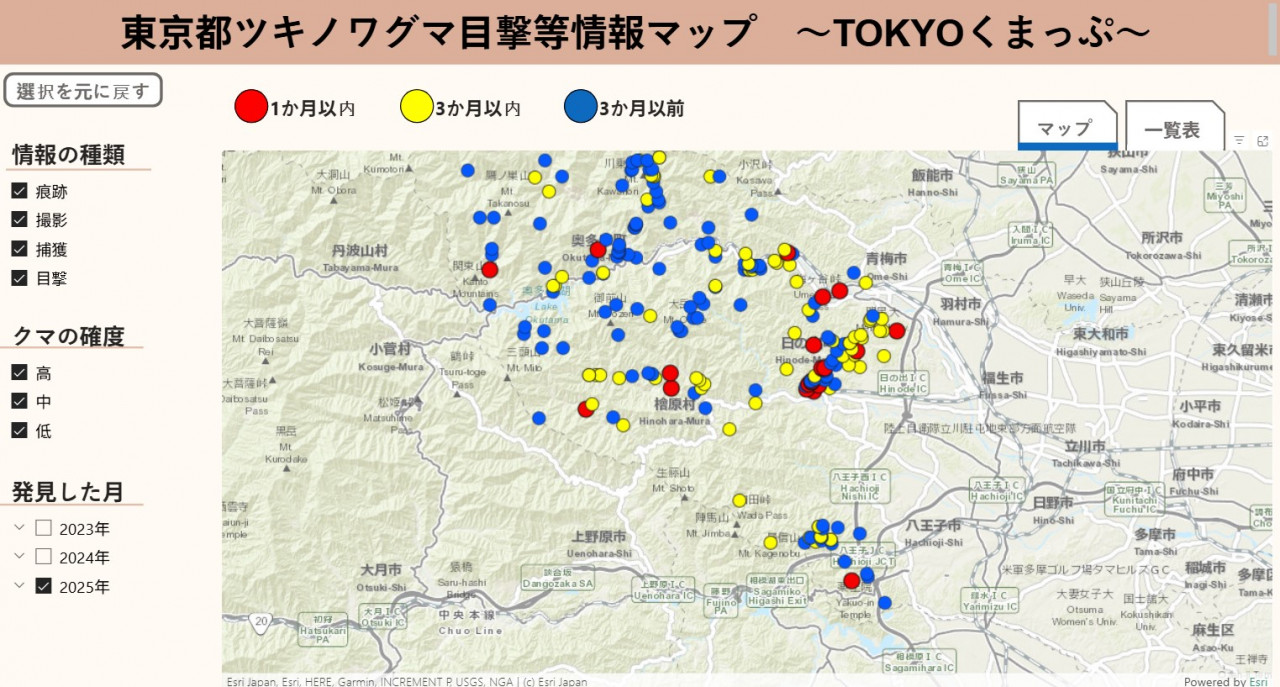
Task: Uncheck the 撮影 checkbox
Action: tap(19, 220)
